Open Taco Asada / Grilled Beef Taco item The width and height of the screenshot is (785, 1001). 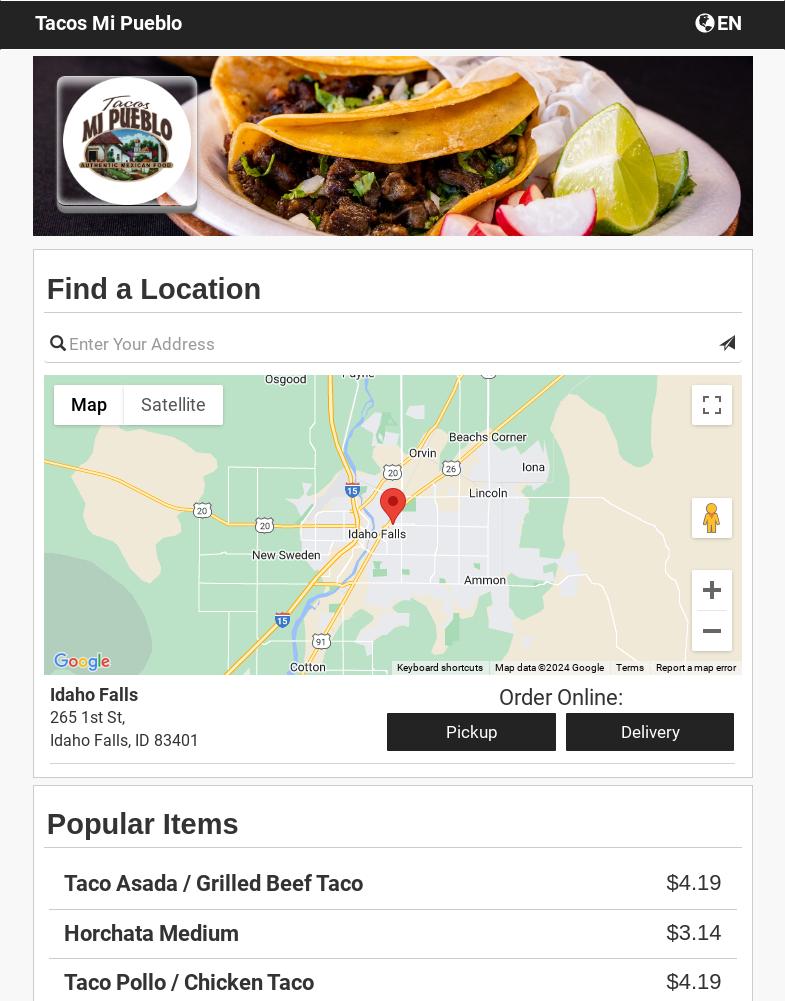click(214, 883)
